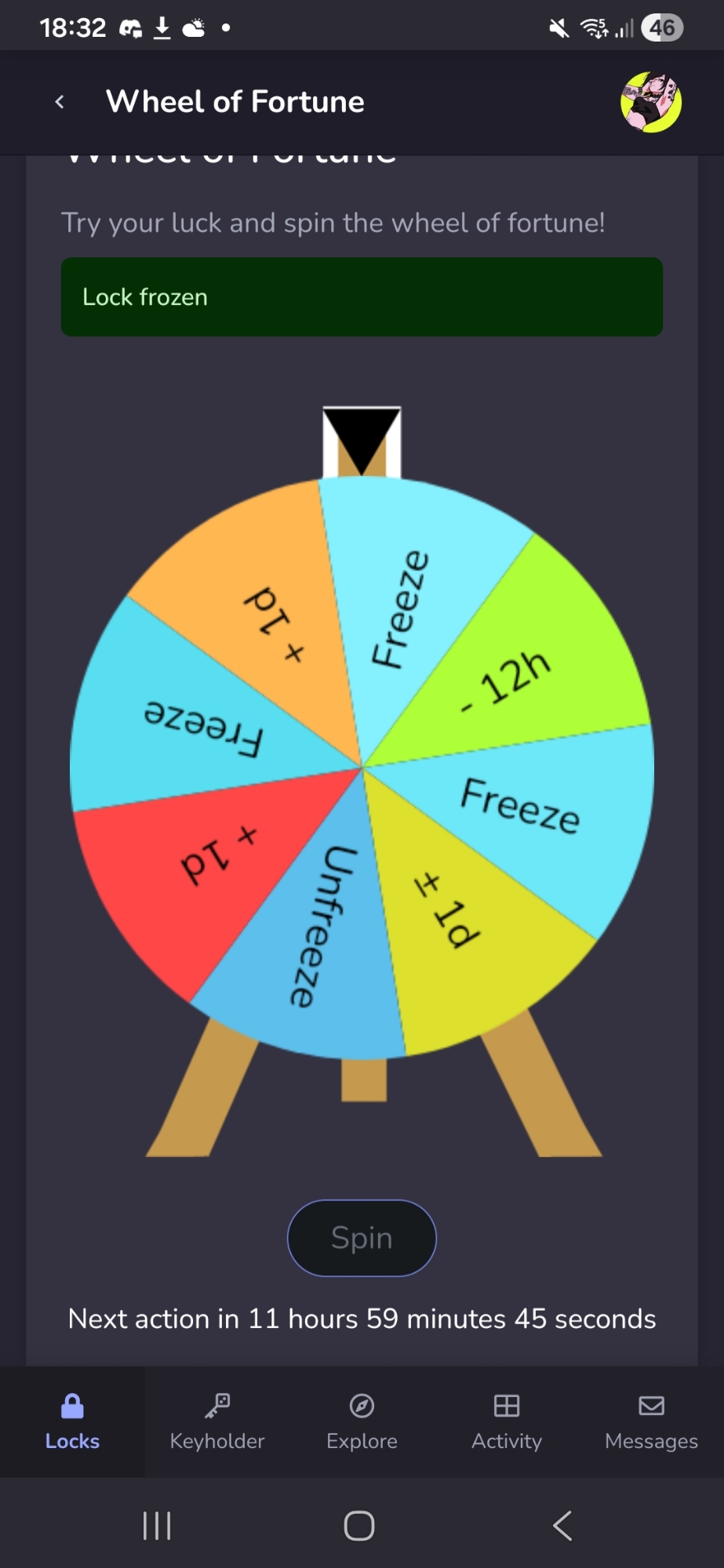
Task: Open the profile avatar
Action: tap(650, 102)
